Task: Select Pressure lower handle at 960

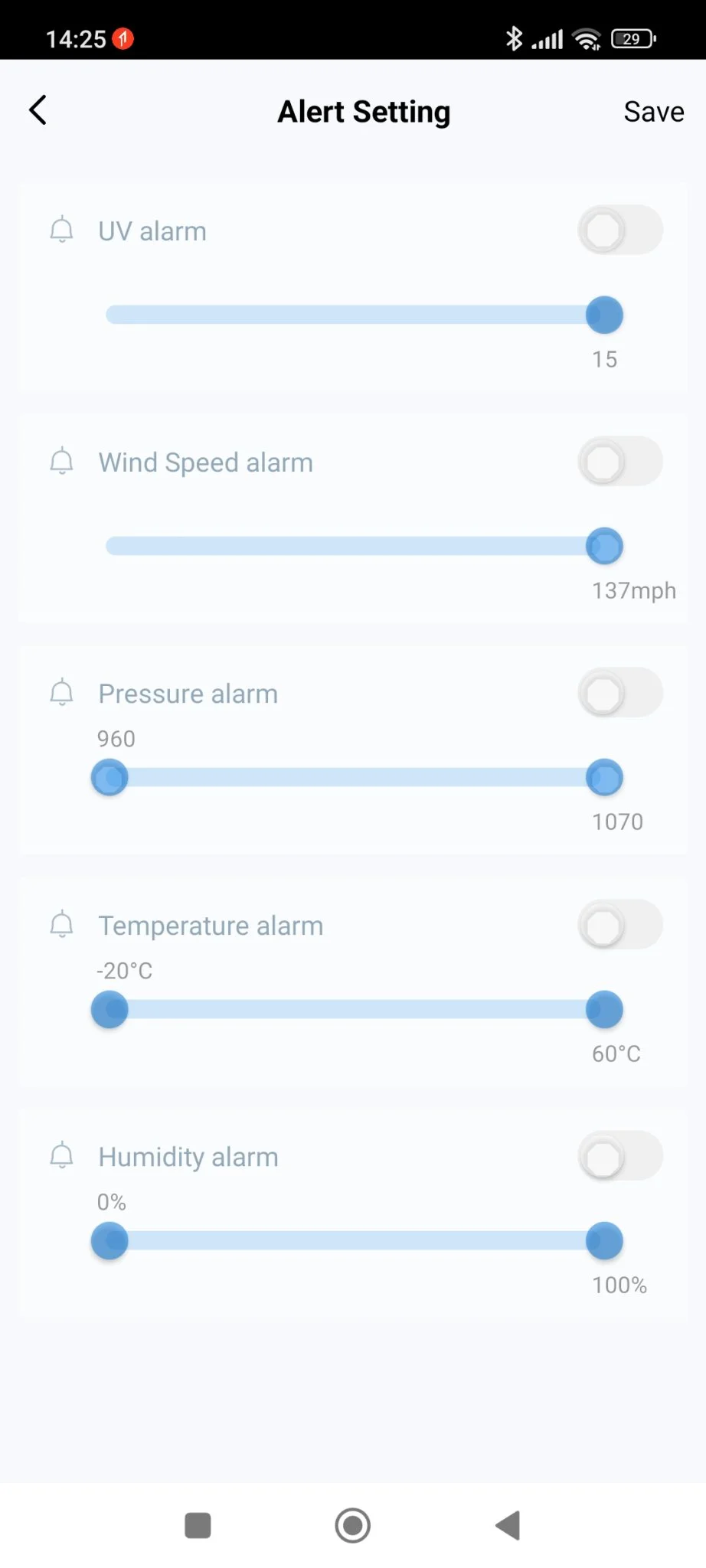Action: point(109,778)
